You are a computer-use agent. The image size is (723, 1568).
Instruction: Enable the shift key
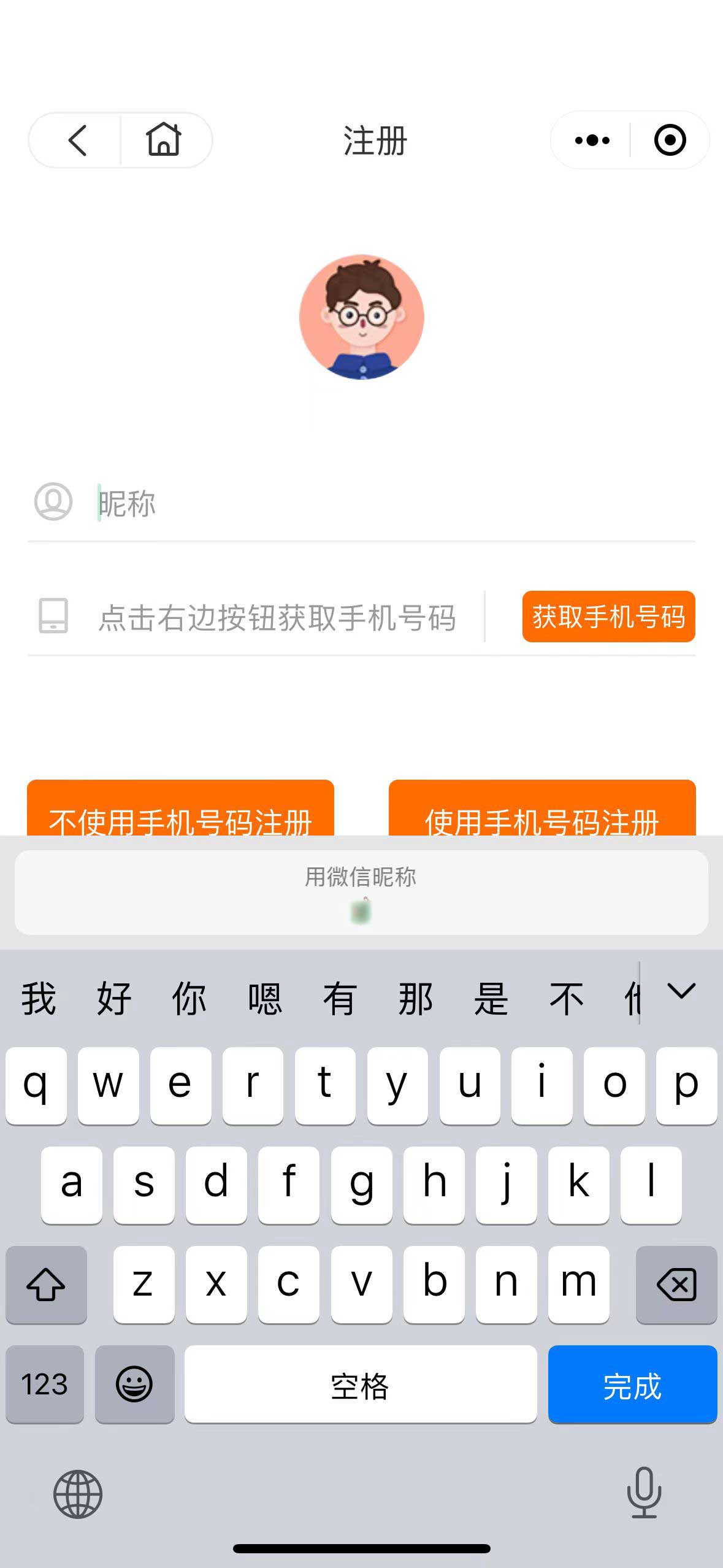point(46,1285)
